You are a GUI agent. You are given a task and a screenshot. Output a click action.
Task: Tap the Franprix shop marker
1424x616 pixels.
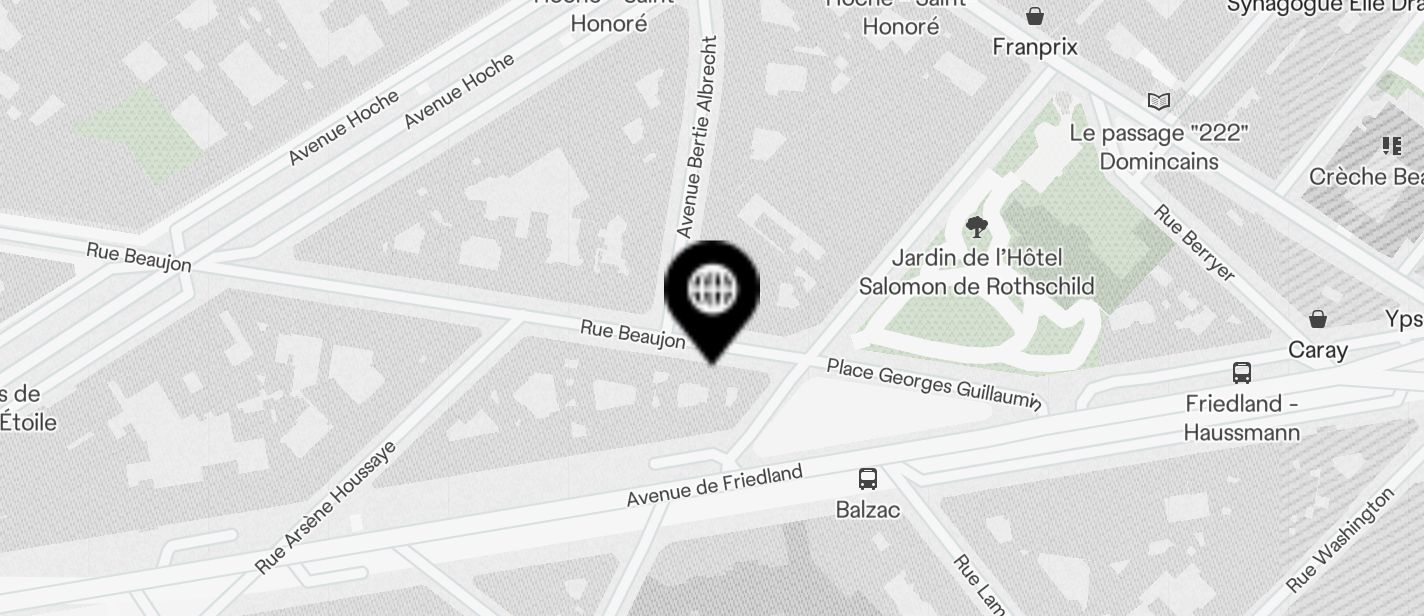[x=1035, y=17]
